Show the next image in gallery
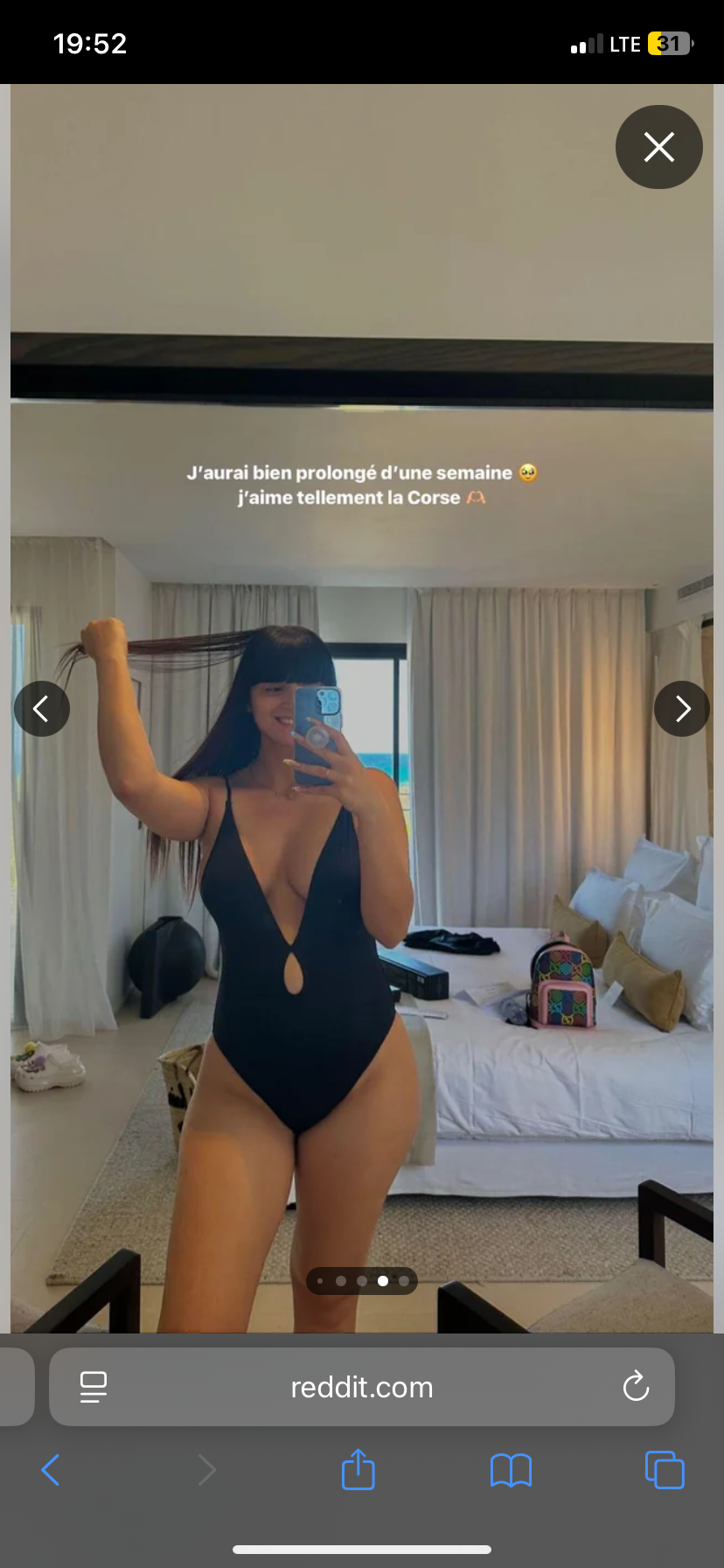724x1568 pixels. click(x=681, y=708)
